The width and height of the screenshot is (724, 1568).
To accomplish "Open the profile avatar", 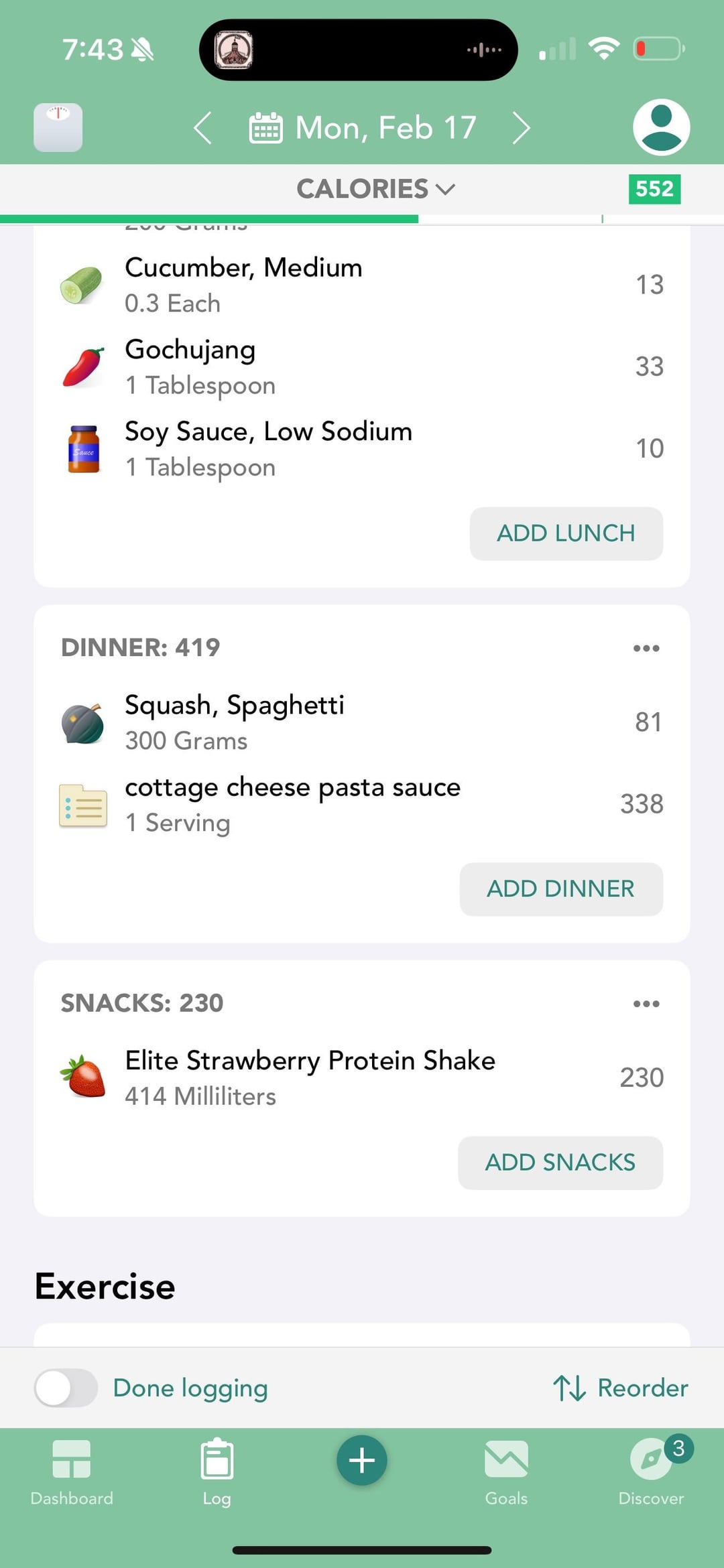I will point(661,127).
